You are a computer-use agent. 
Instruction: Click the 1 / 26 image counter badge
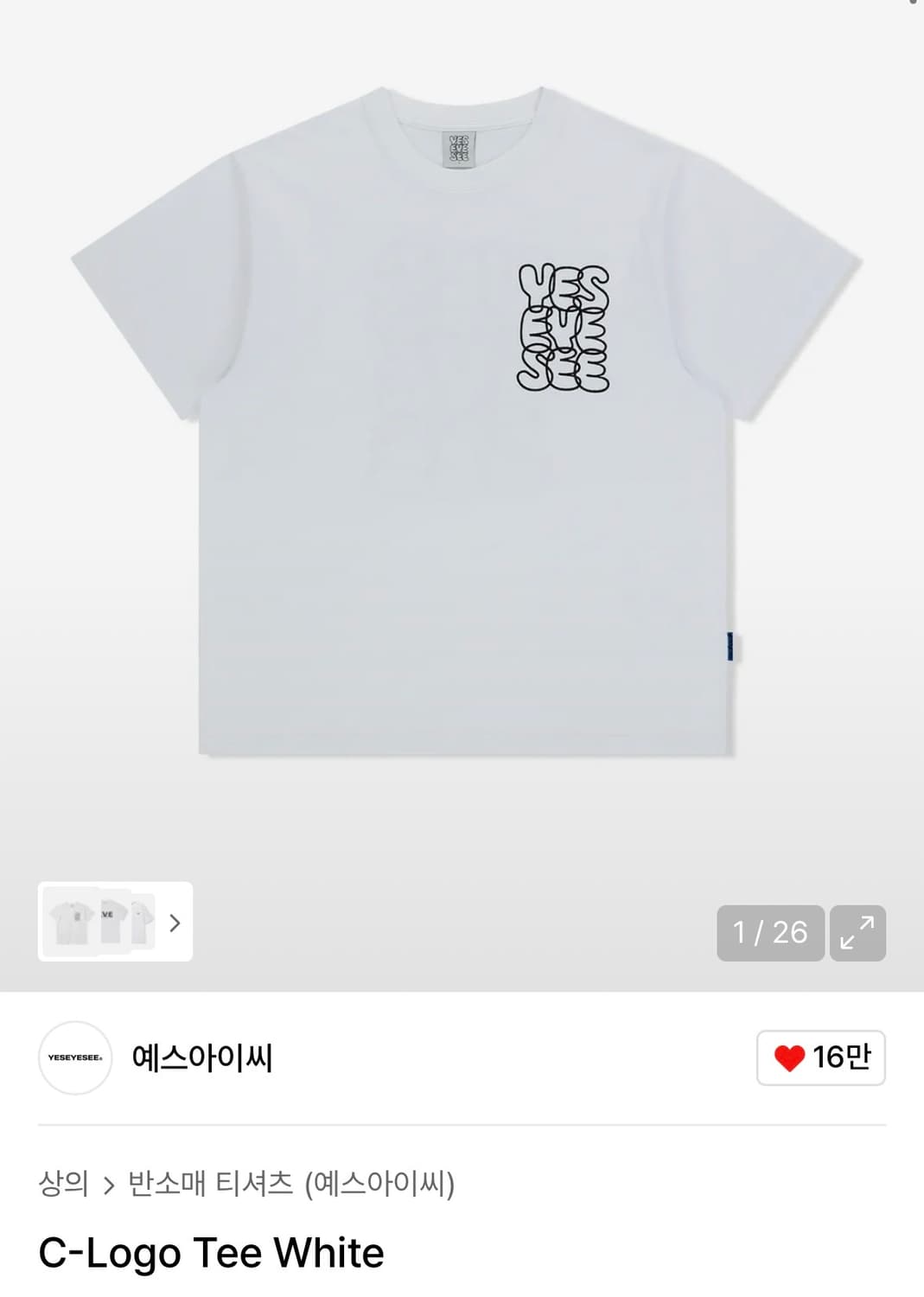pos(770,934)
